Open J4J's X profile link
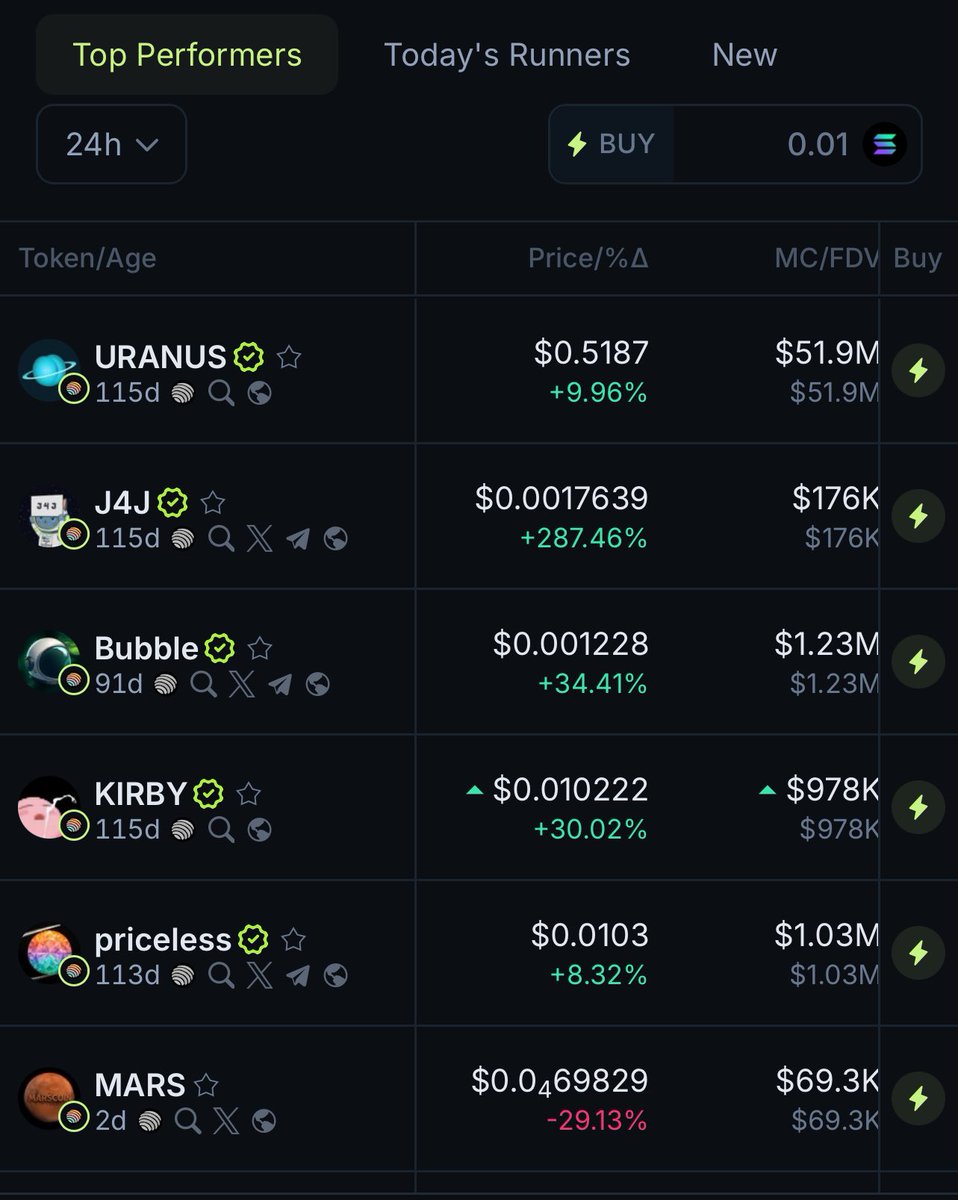958x1200 pixels. pos(259,539)
